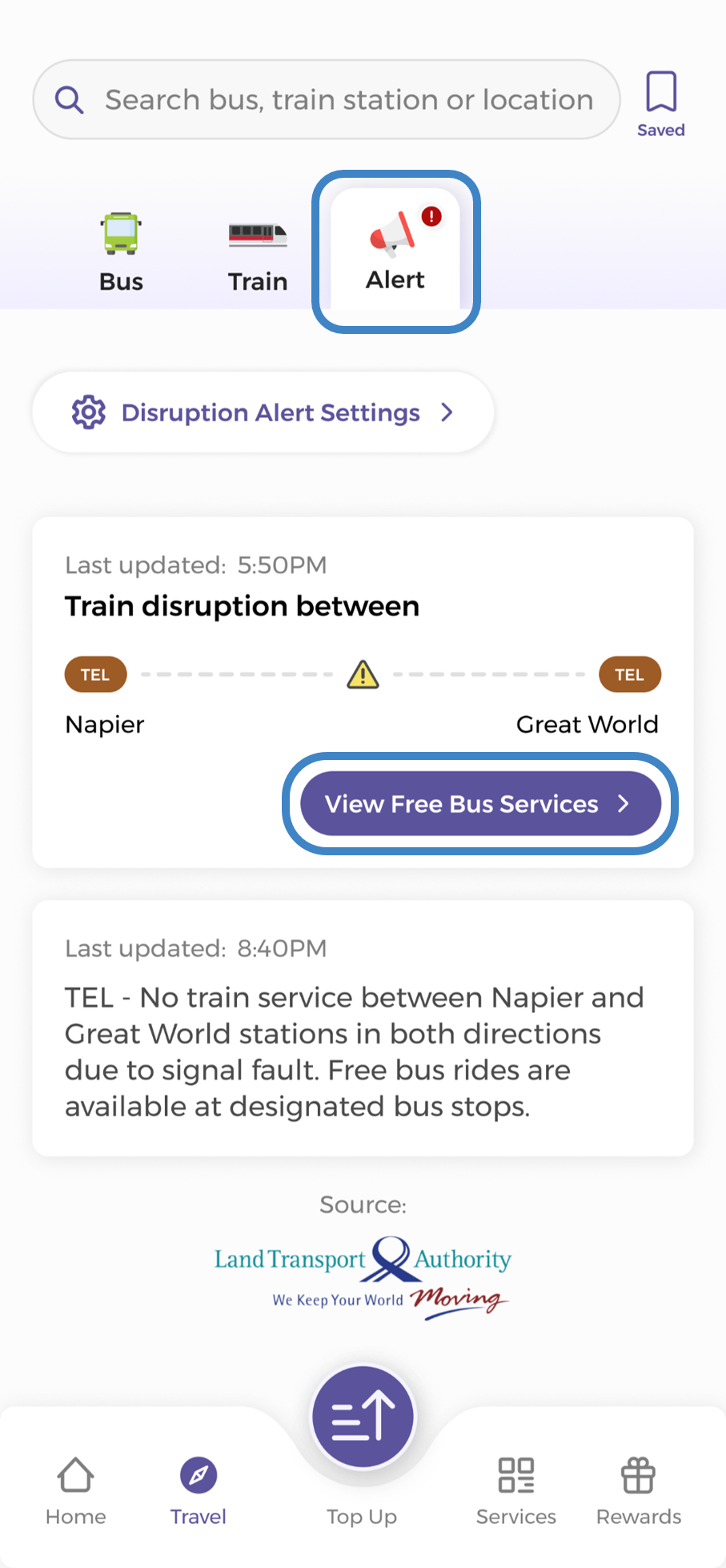Switch to the Bus tab
Screen dimensions: 726x1568
click(121, 252)
